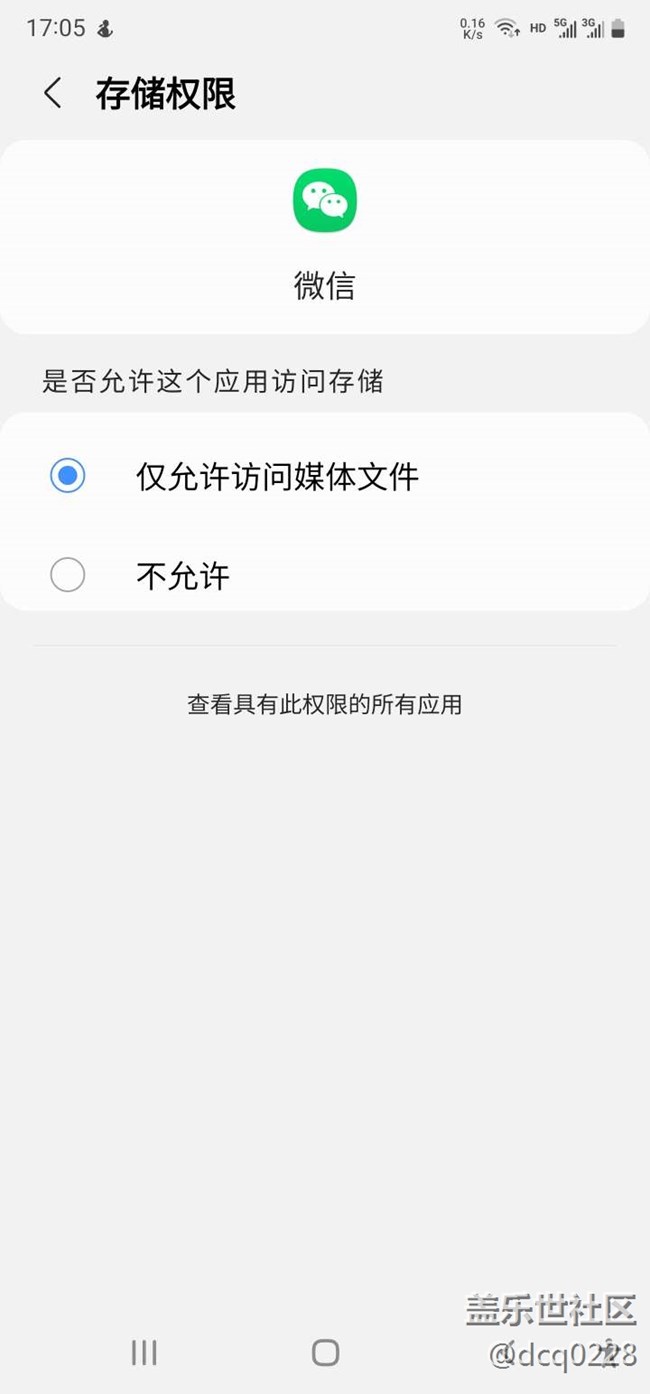Viewport: 650px width, 1394px height.
Task: Tap the system home button
Action: tap(325, 1353)
